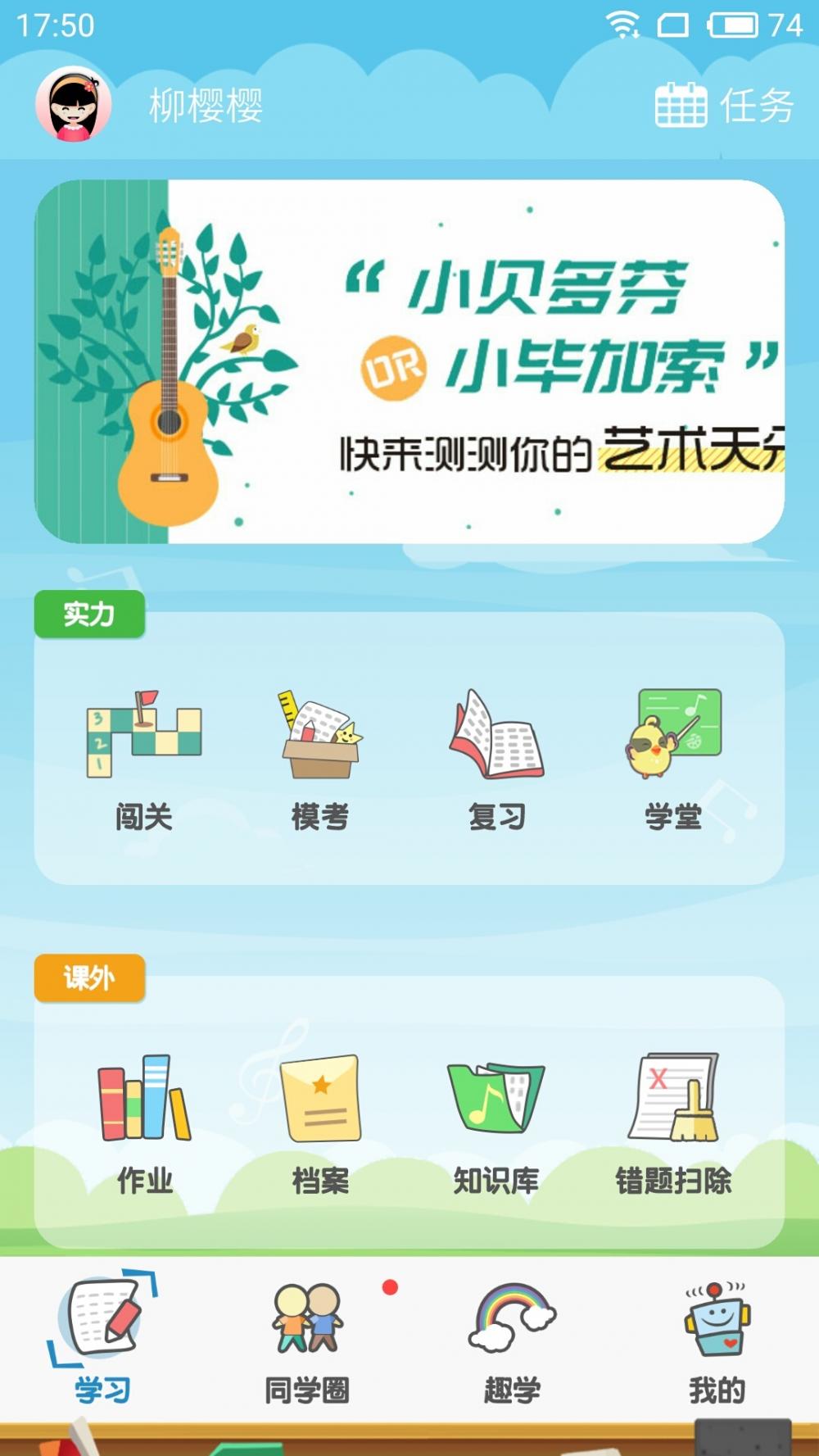Open the 小贝多芬 or 小毕加索 banner
The image size is (819, 1456).
409,361
